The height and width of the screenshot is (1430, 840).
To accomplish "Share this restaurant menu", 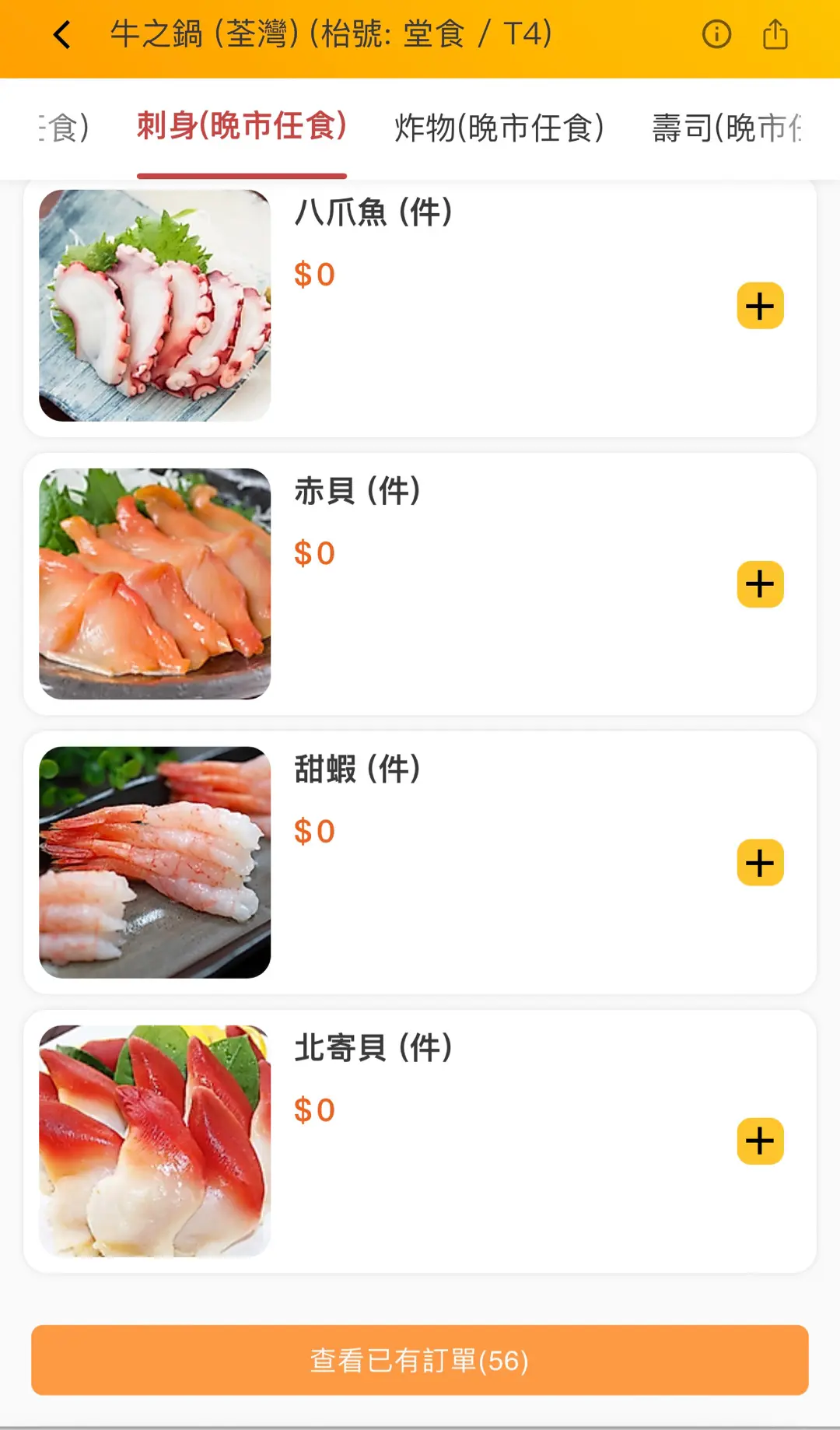I will click(x=775, y=34).
